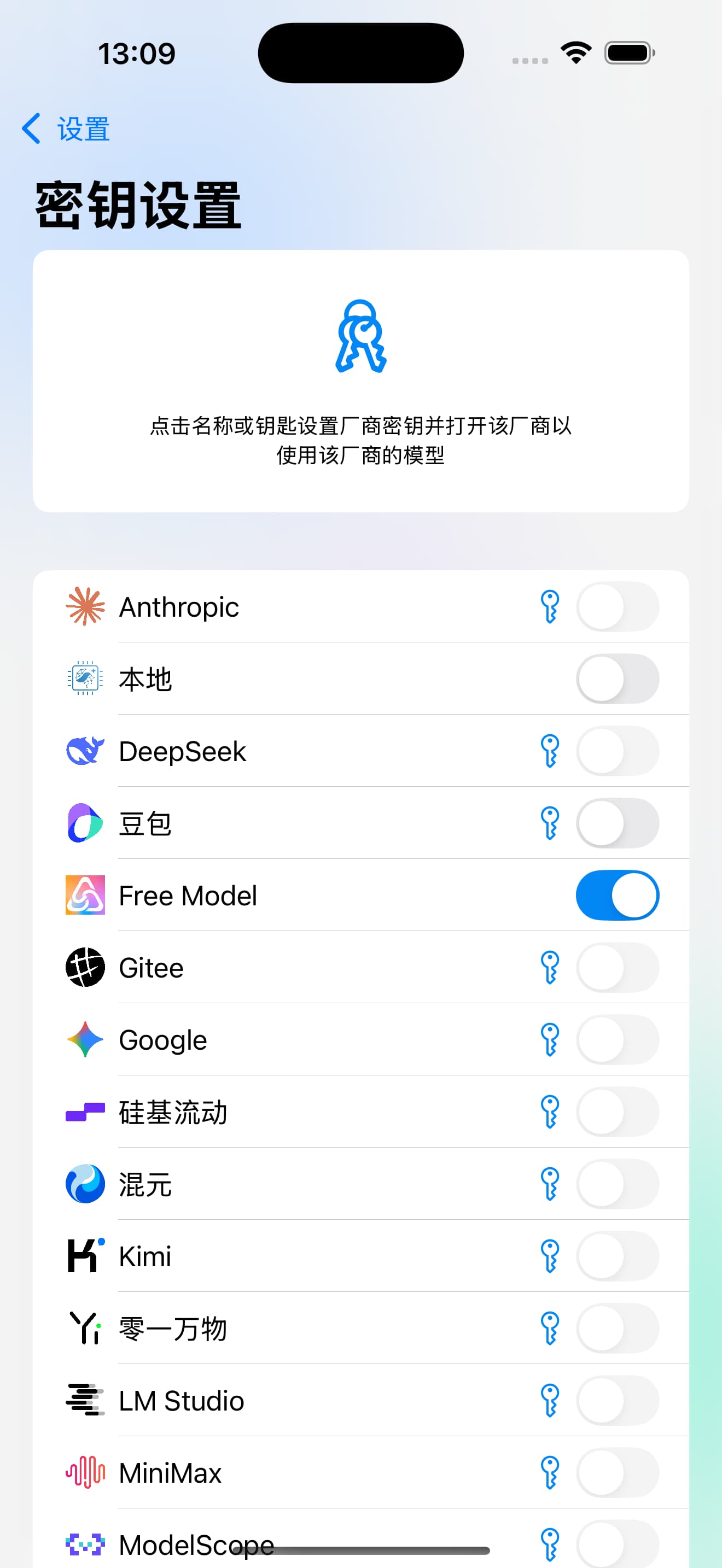The height and width of the screenshot is (1568, 722).
Task: Open the 豆包 vendor name
Action: (x=145, y=823)
